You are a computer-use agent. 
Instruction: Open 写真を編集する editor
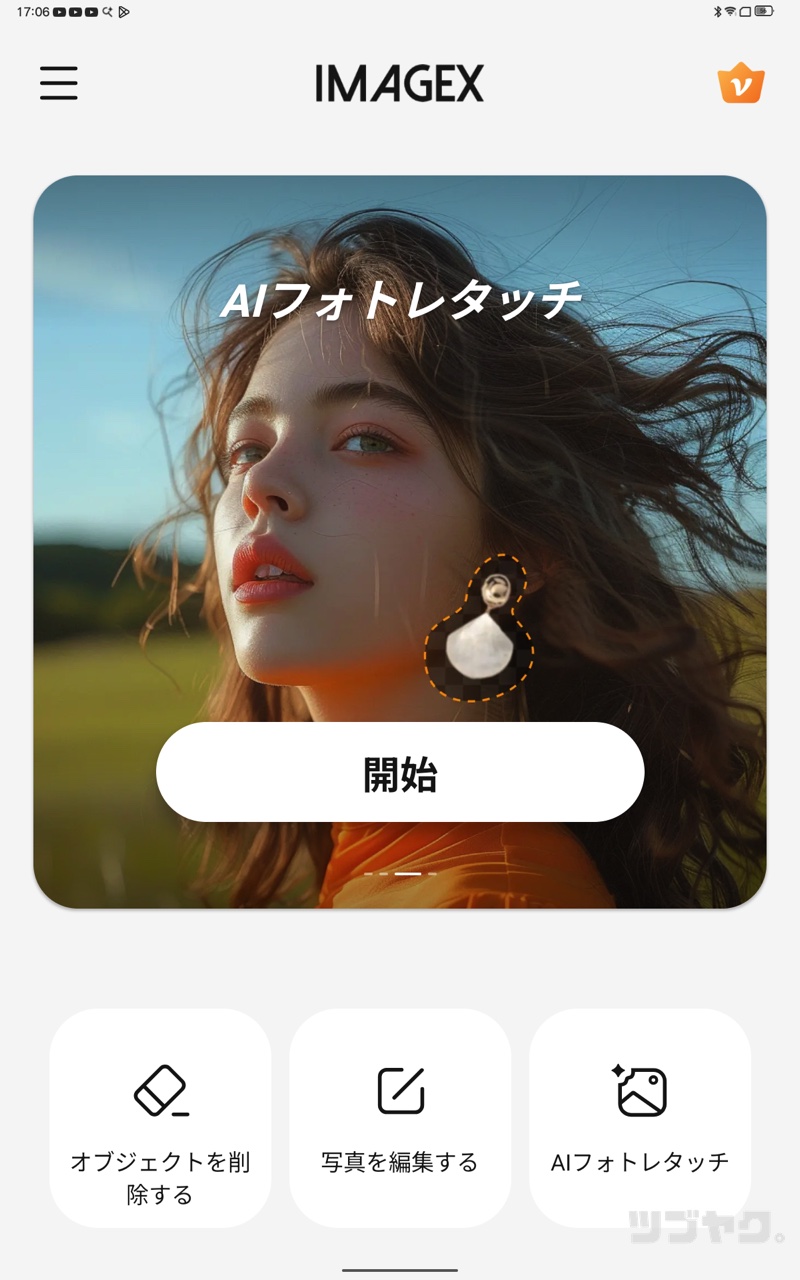[x=400, y=1117]
